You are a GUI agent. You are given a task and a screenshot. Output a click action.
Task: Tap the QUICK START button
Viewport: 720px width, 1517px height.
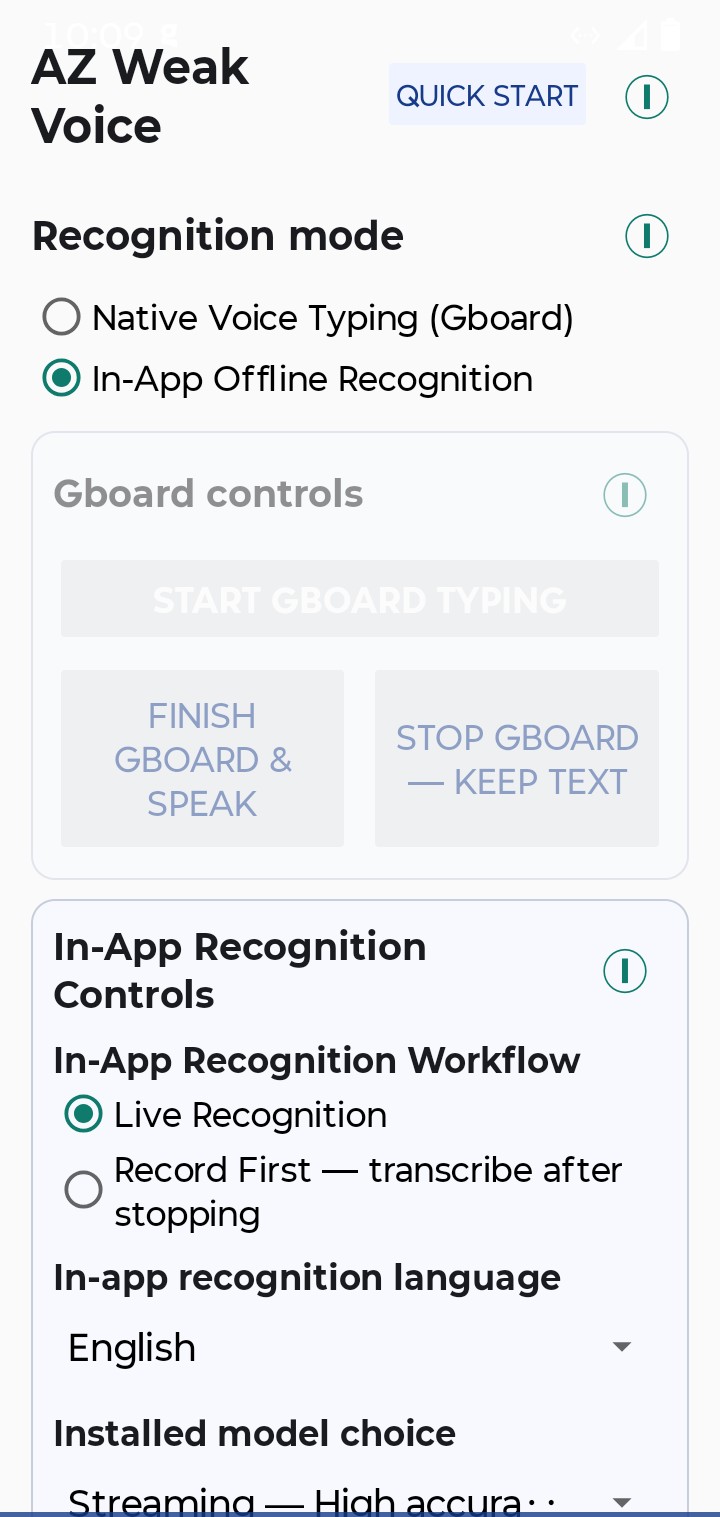pyautogui.click(x=487, y=95)
